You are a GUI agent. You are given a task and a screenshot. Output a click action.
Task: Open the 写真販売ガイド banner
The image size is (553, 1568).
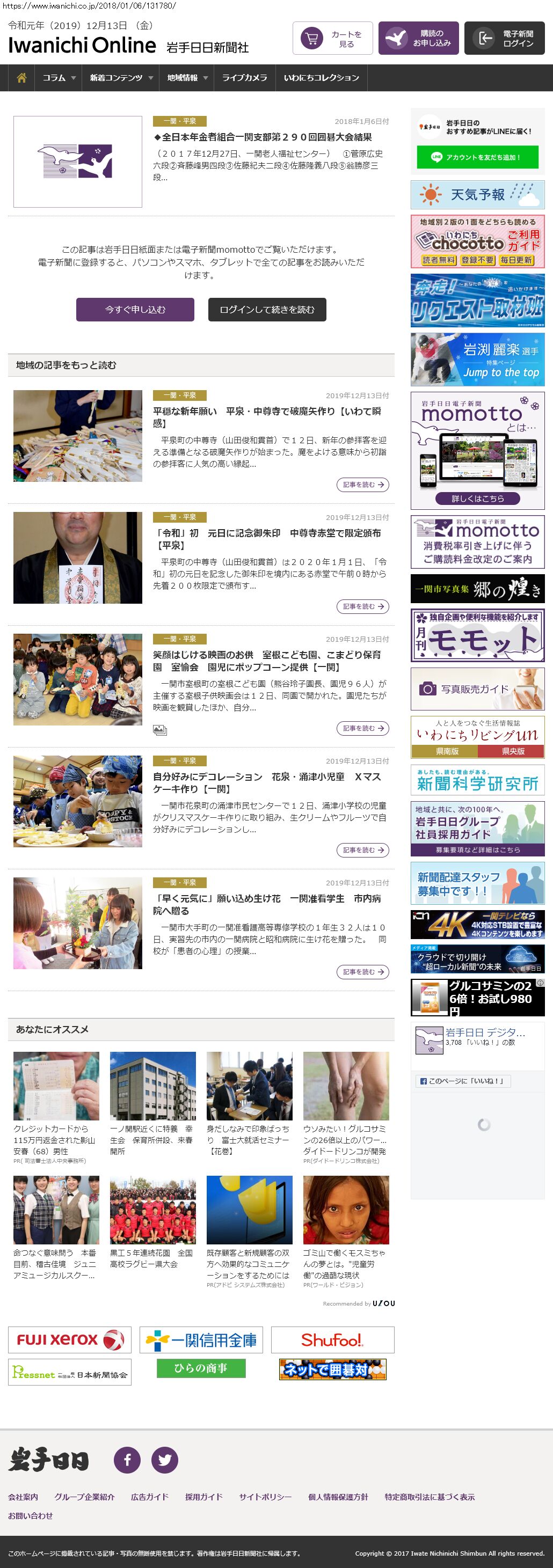pos(477,689)
